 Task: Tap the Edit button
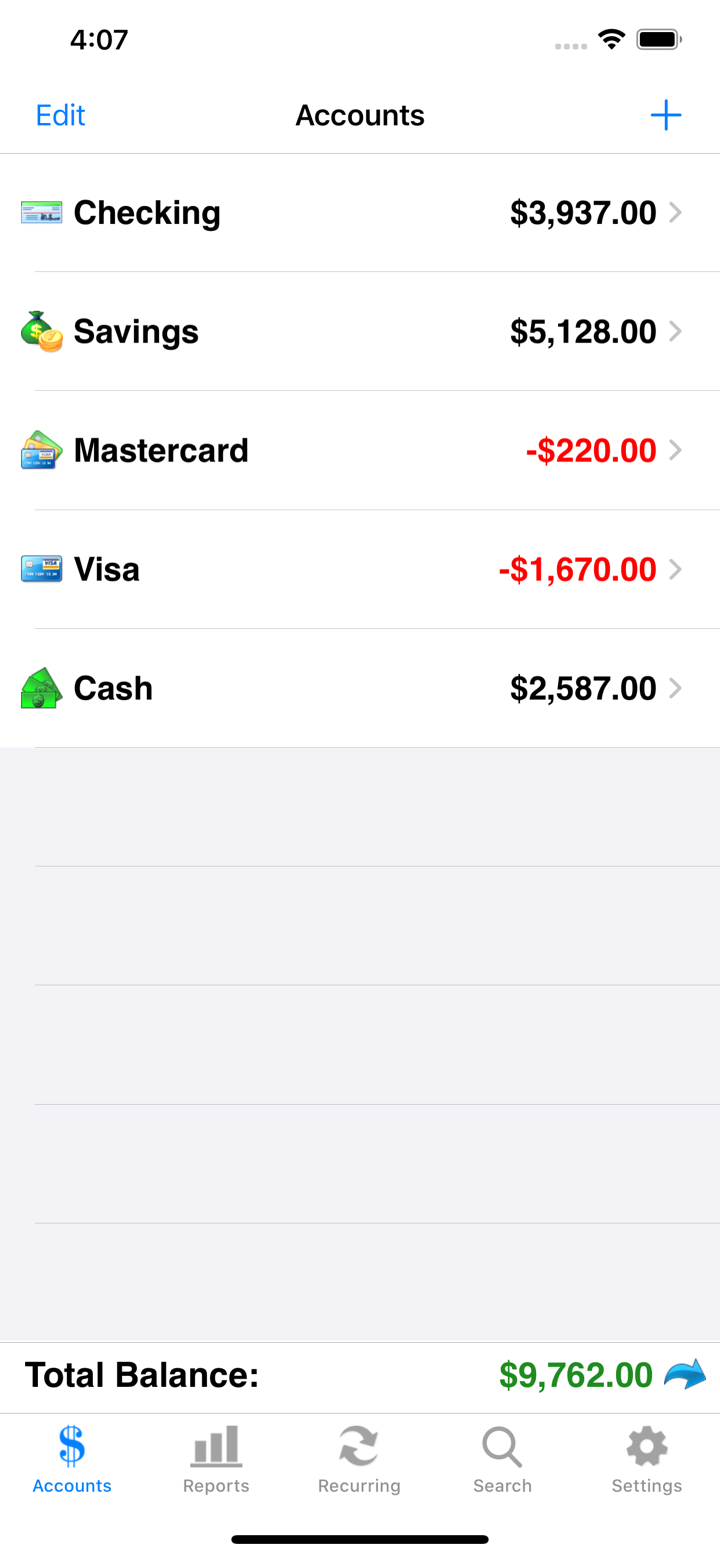point(60,115)
